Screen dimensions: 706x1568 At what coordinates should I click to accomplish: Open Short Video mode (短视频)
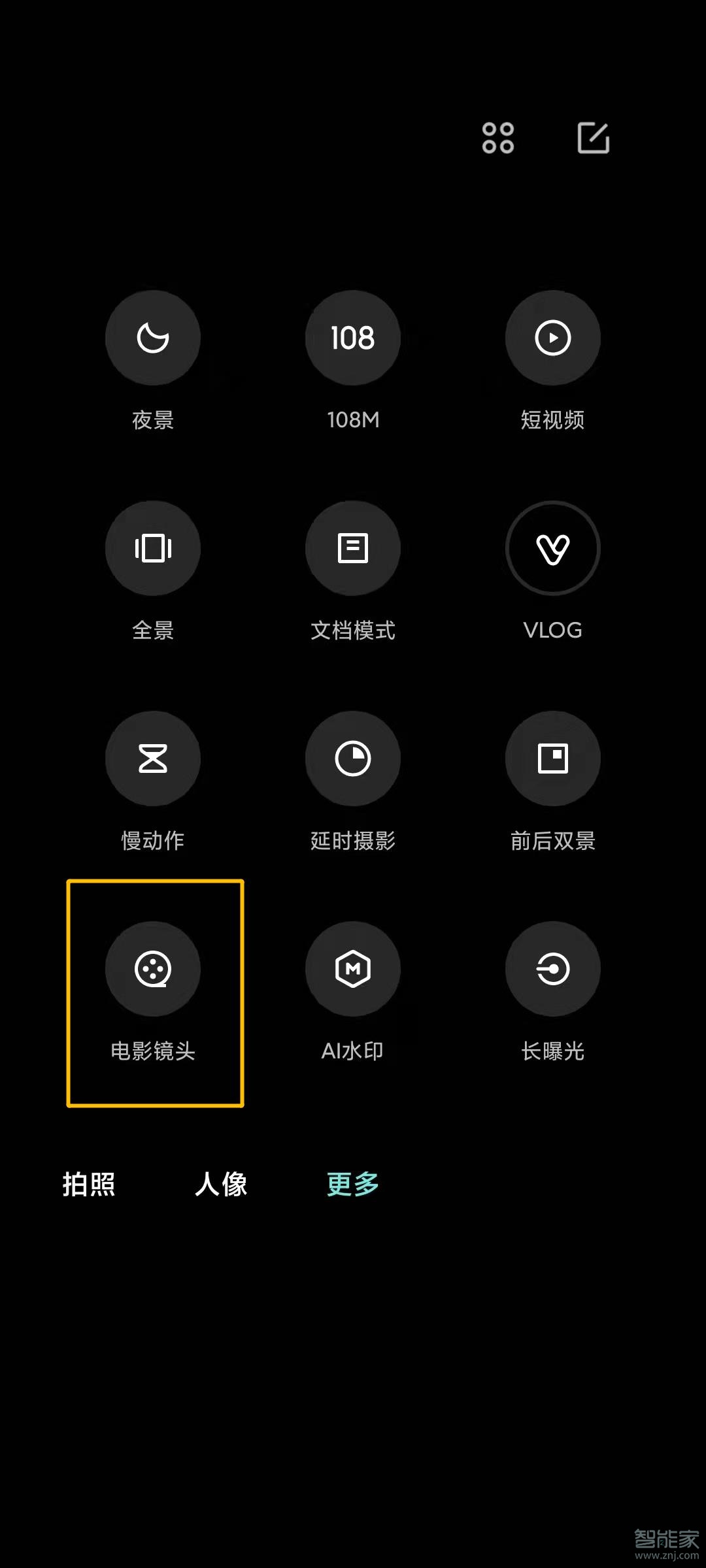[x=553, y=336]
